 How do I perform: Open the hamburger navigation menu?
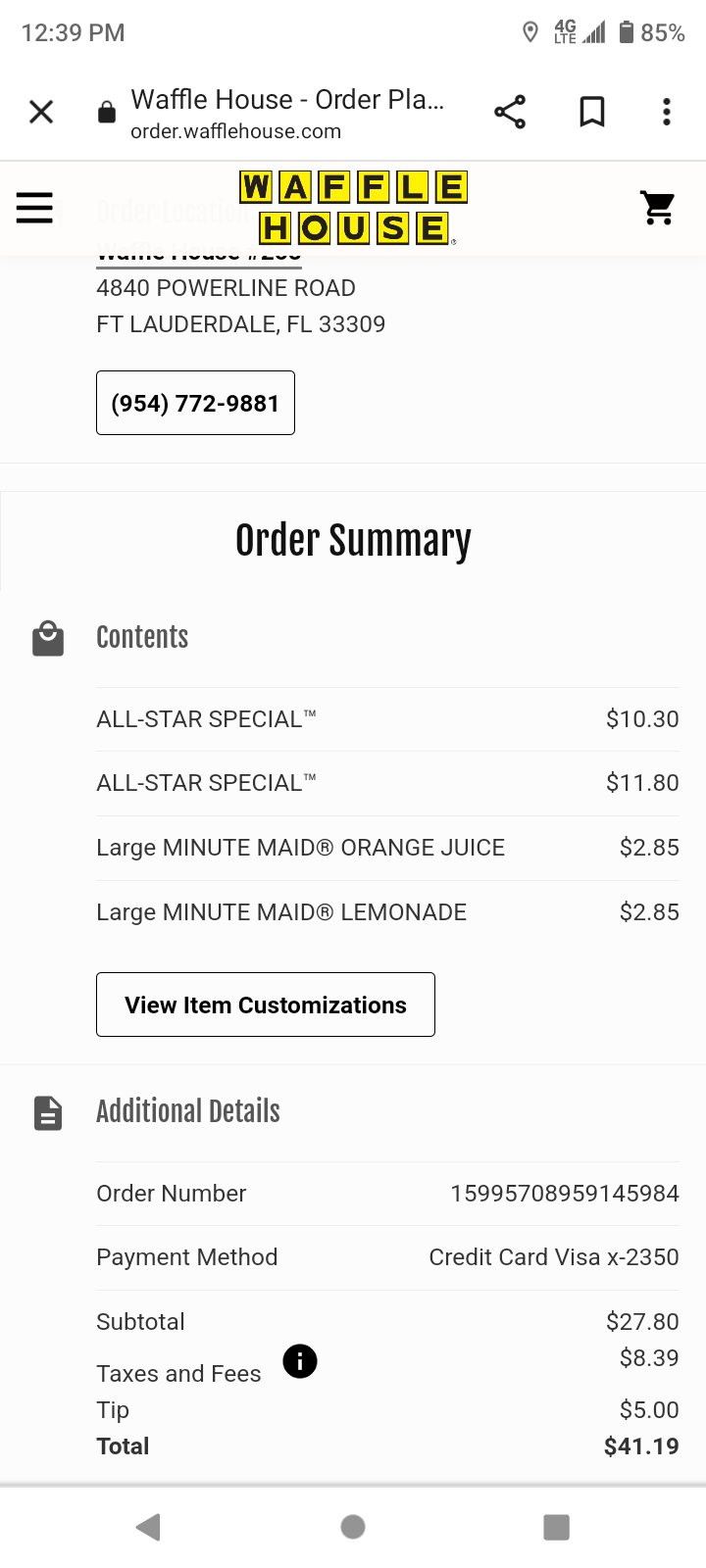click(x=34, y=207)
